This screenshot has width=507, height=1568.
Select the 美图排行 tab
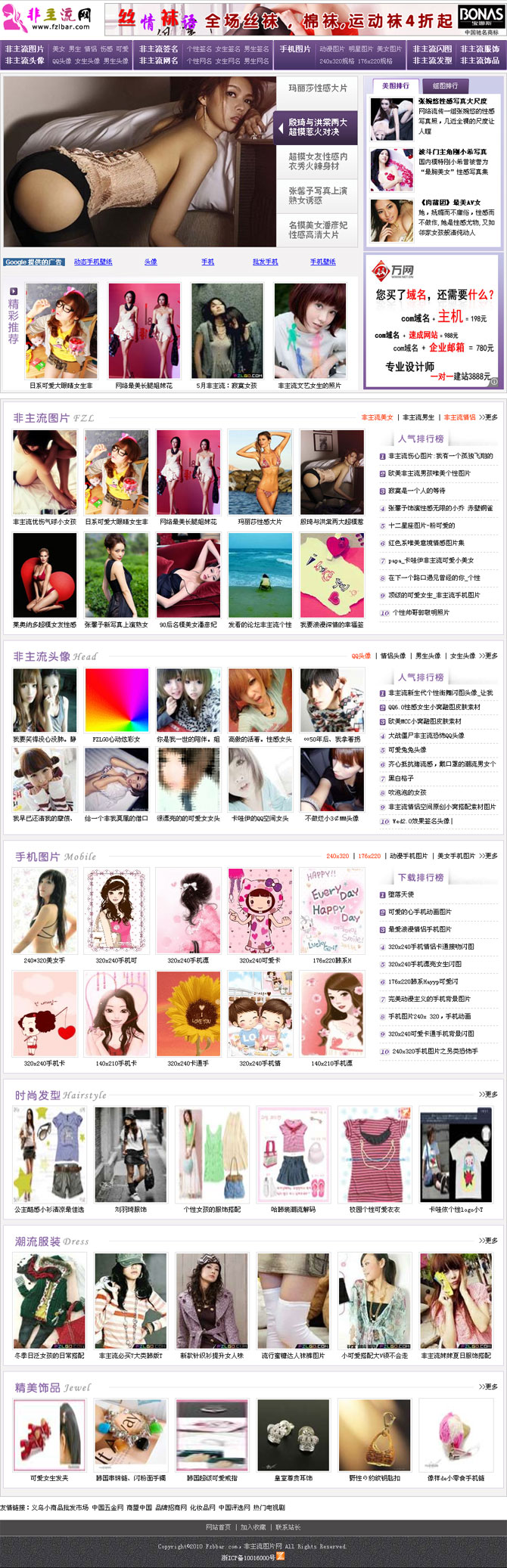395,86
